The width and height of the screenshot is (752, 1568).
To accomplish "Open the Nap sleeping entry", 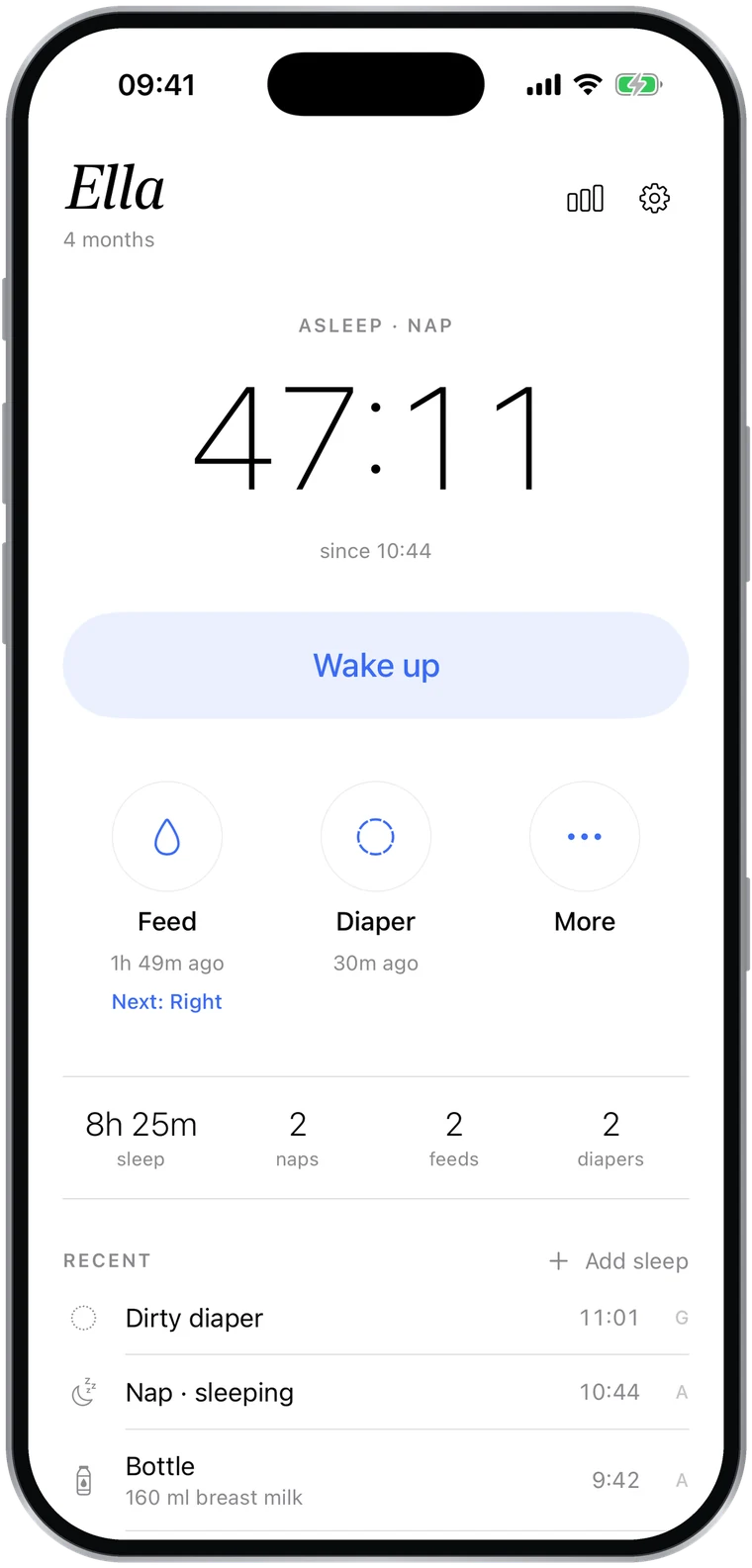I will coord(376,1392).
